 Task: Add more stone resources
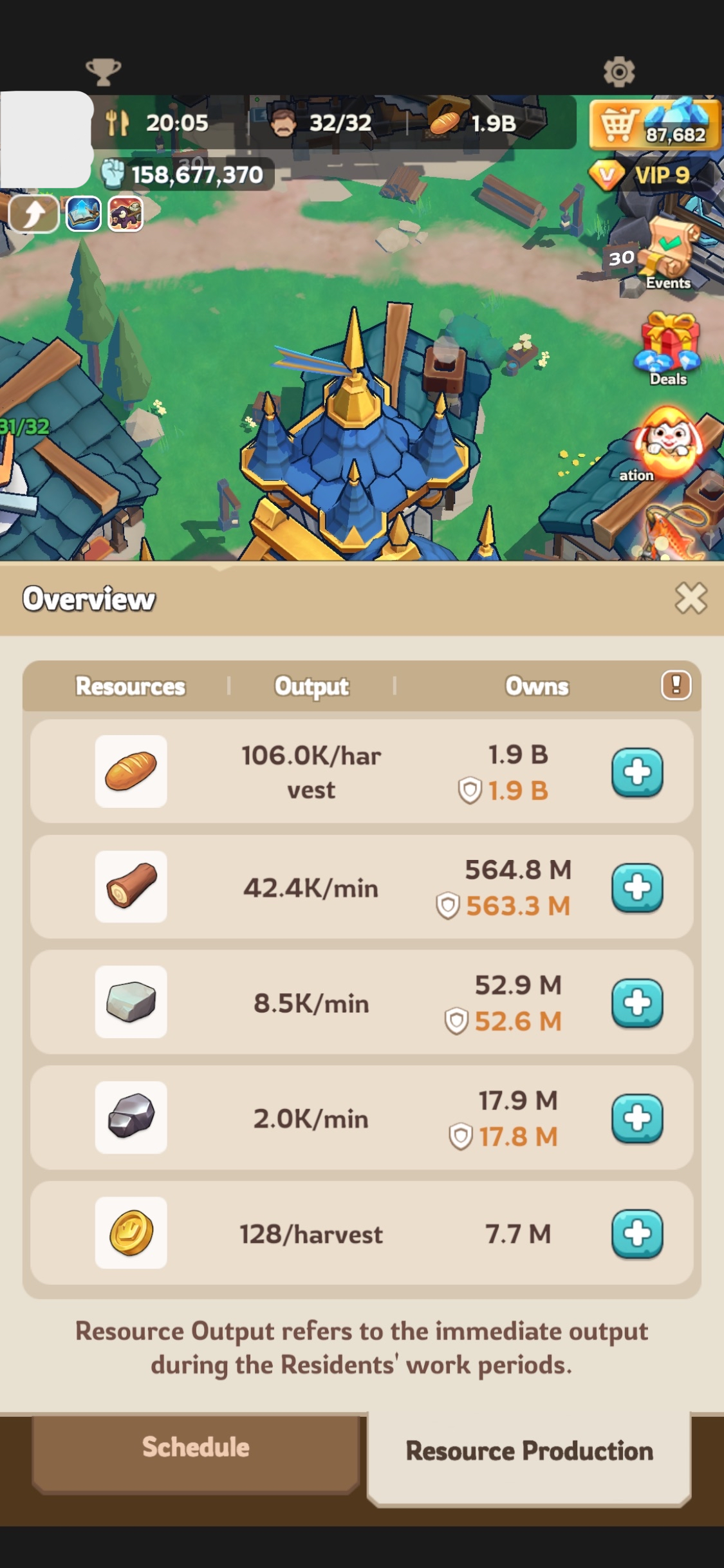637,1003
